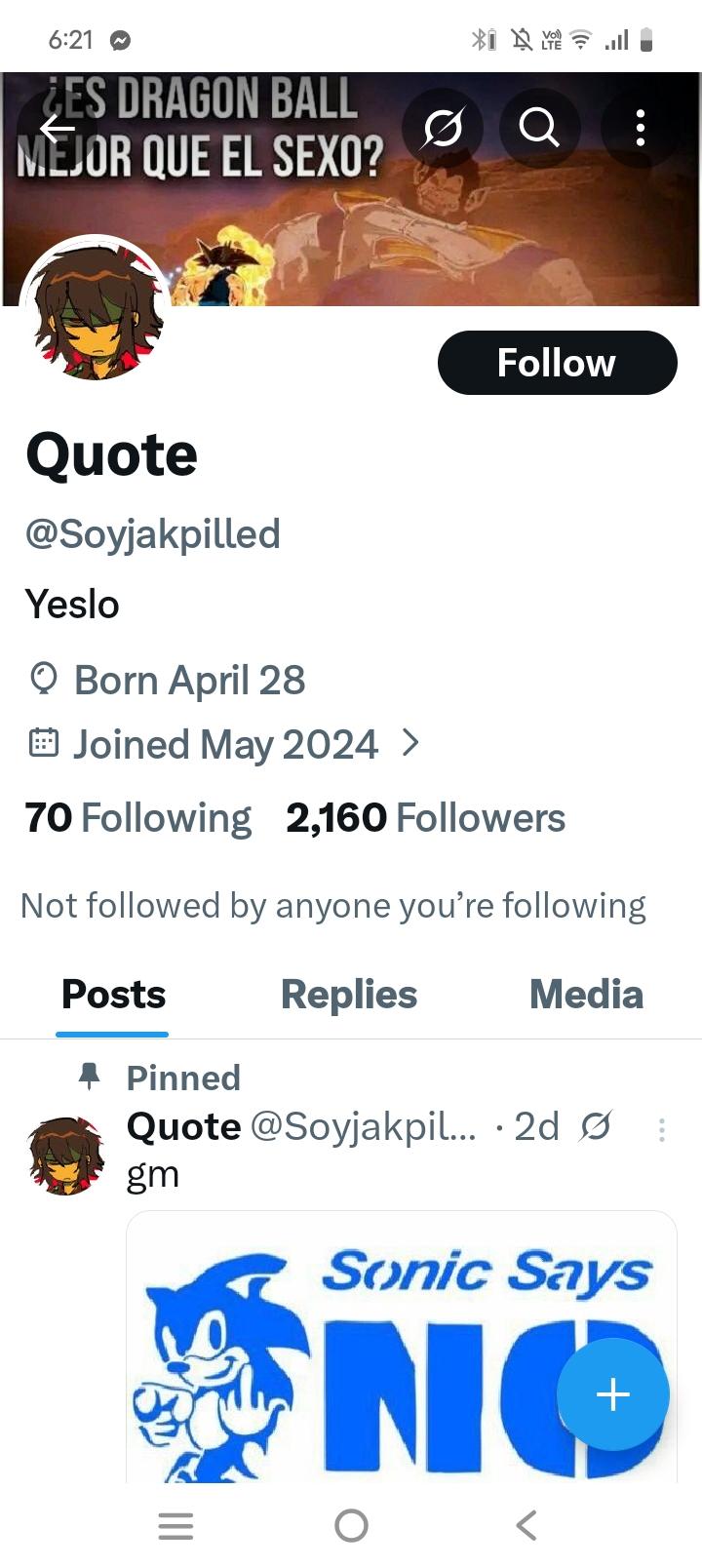Viewport: 702px width, 1568px height.
Task: Follow the Quote account
Action: (x=557, y=363)
